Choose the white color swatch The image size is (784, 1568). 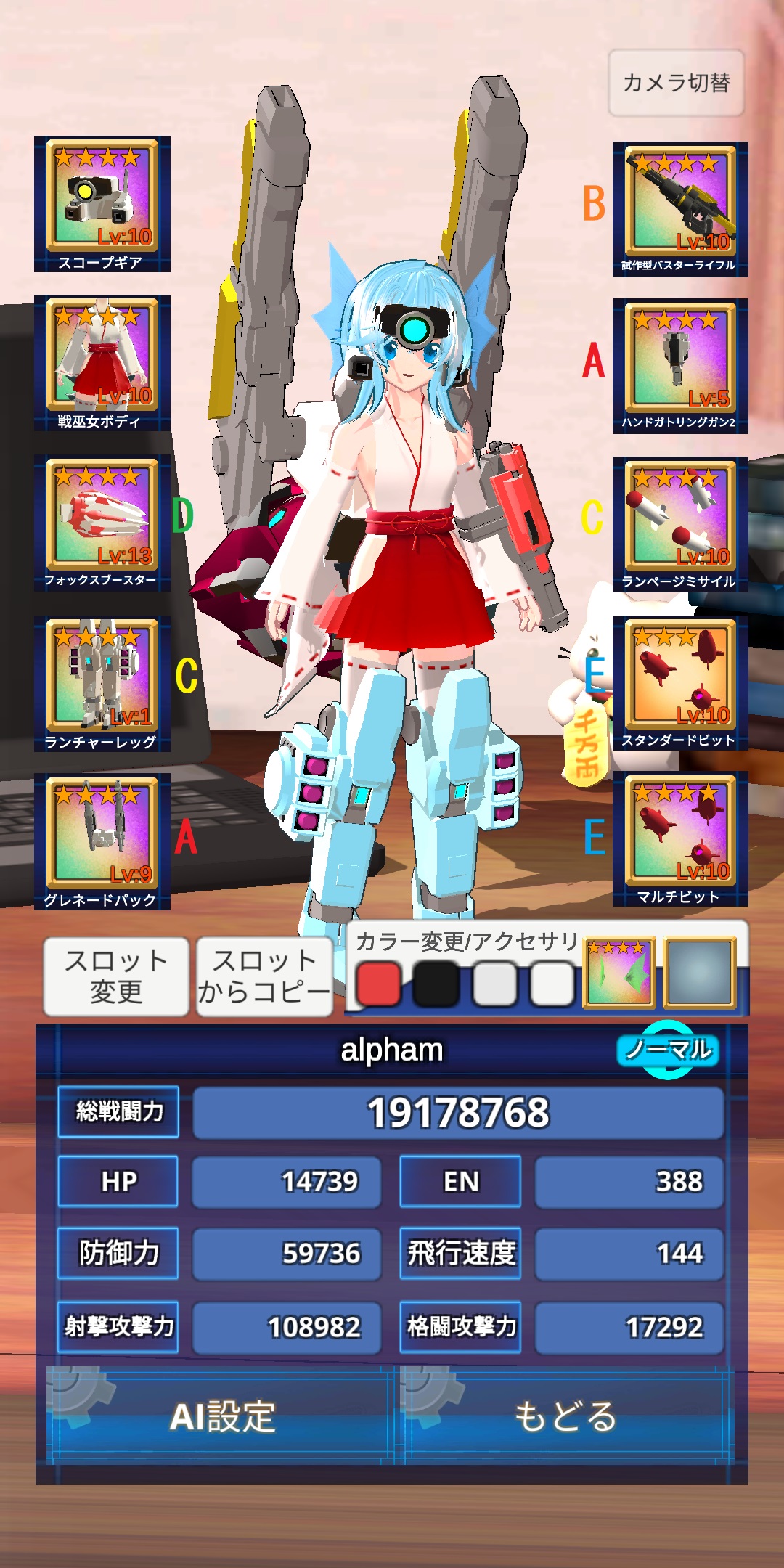coord(552,984)
